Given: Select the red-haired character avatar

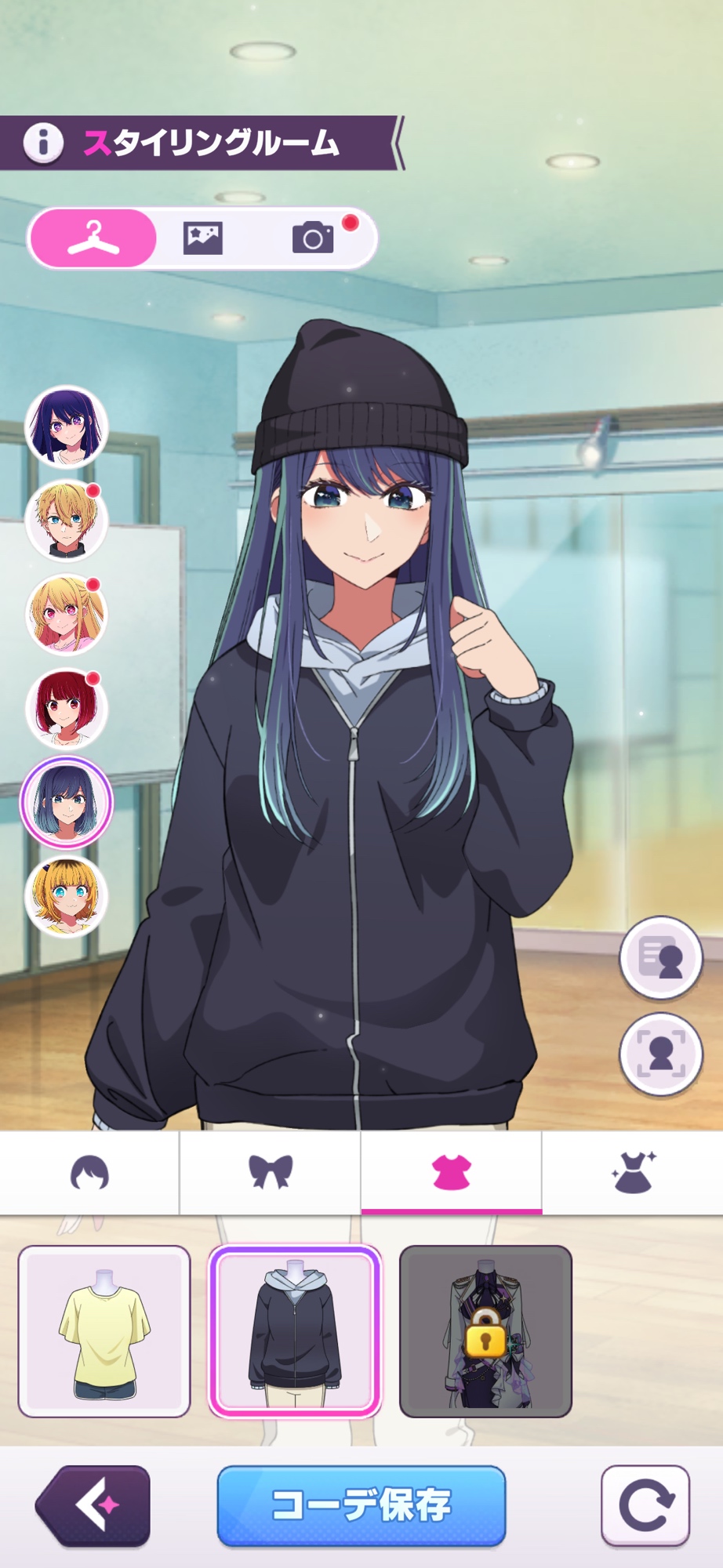Looking at the screenshot, I should [67, 709].
